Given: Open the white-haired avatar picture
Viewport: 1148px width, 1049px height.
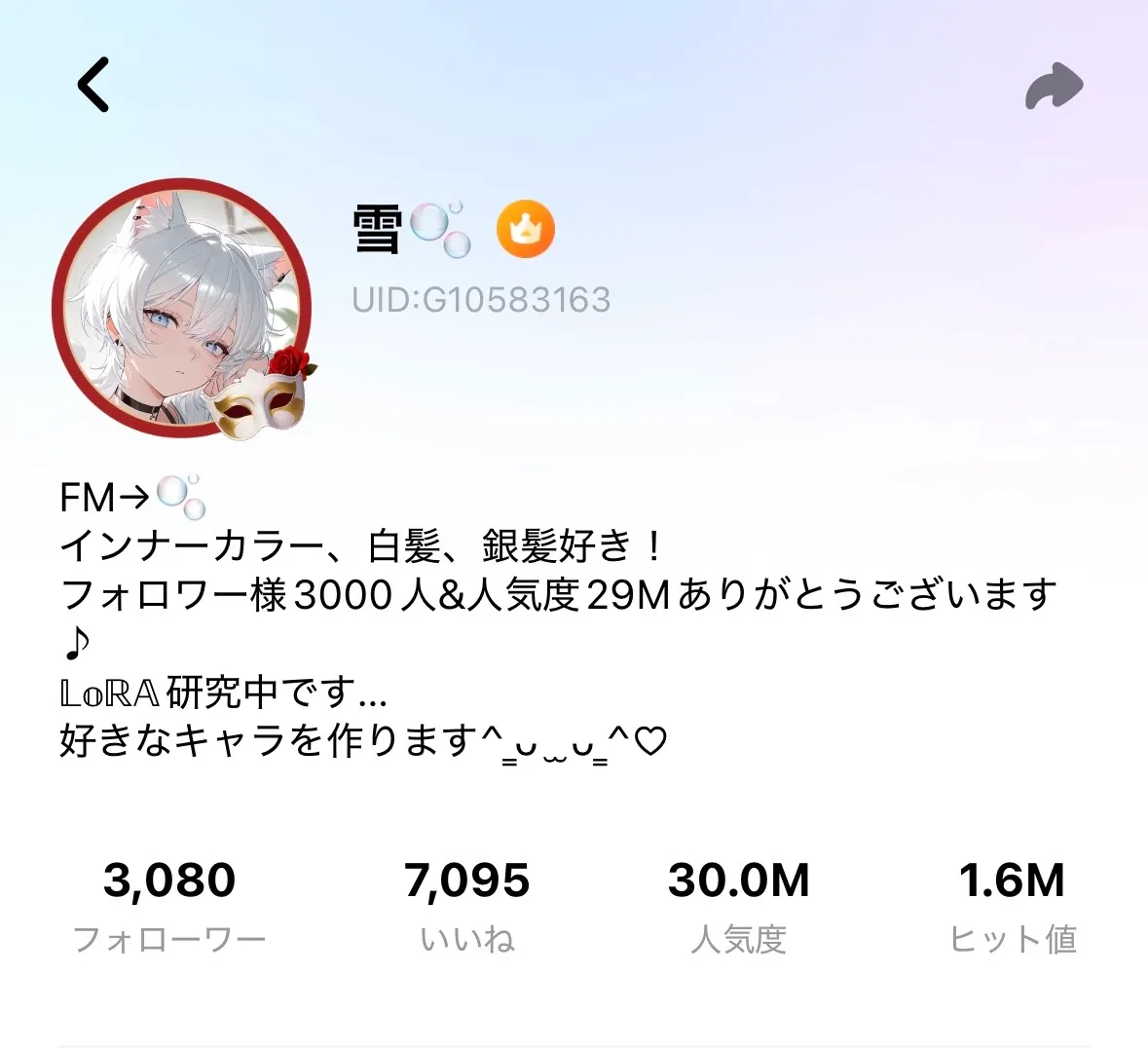Looking at the screenshot, I should (181, 308).
